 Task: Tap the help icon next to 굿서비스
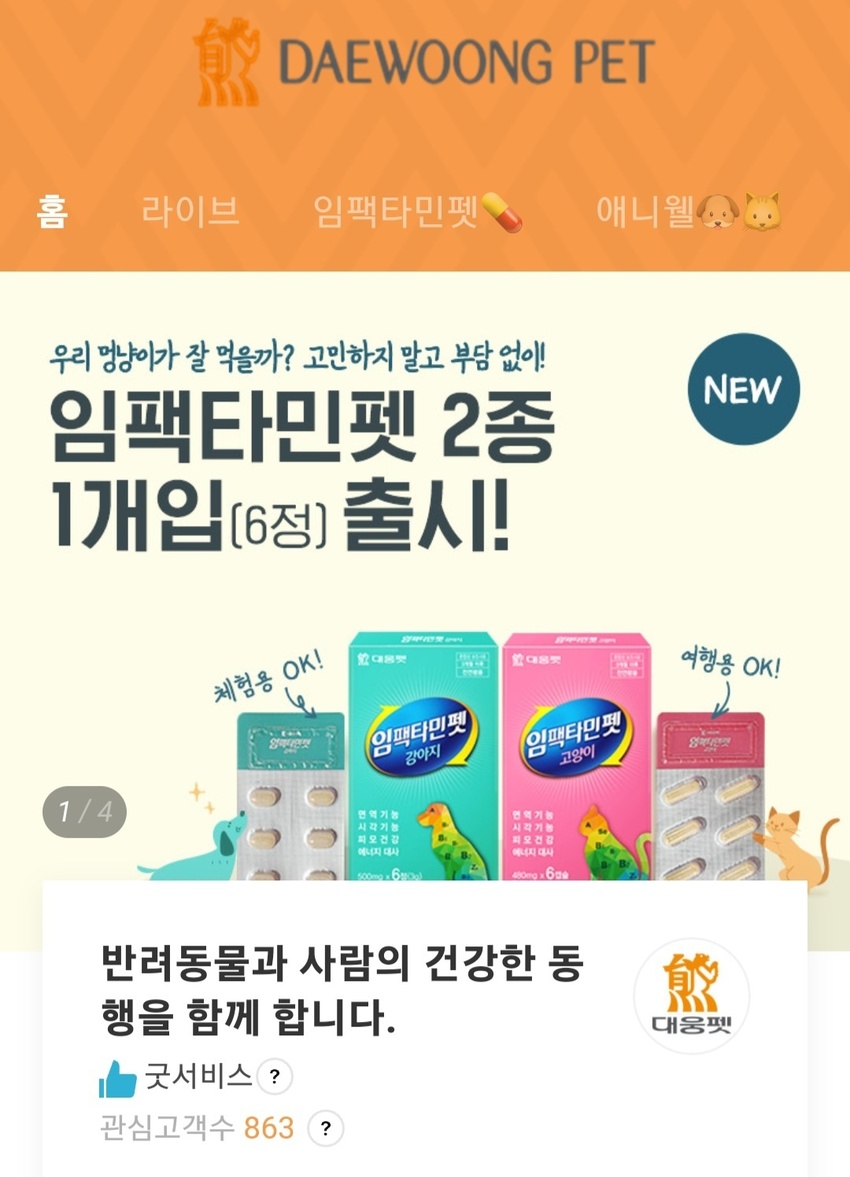tap(275, 1077)
